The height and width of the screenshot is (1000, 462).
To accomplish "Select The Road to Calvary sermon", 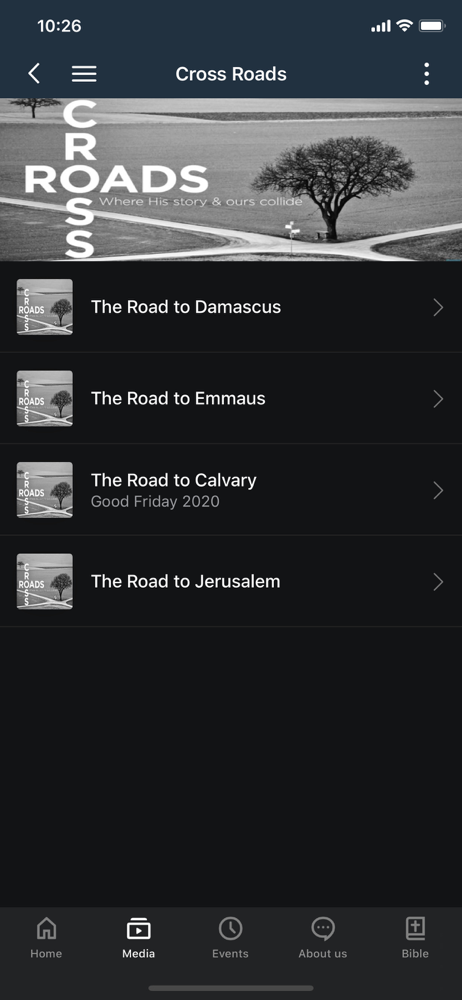I will tap(231, 490).
